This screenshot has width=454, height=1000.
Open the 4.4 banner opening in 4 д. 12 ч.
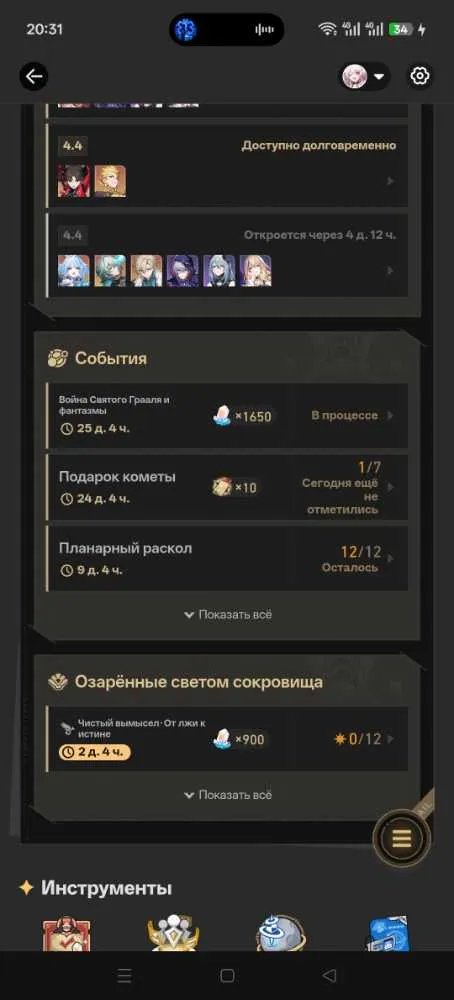pos(227,255)
